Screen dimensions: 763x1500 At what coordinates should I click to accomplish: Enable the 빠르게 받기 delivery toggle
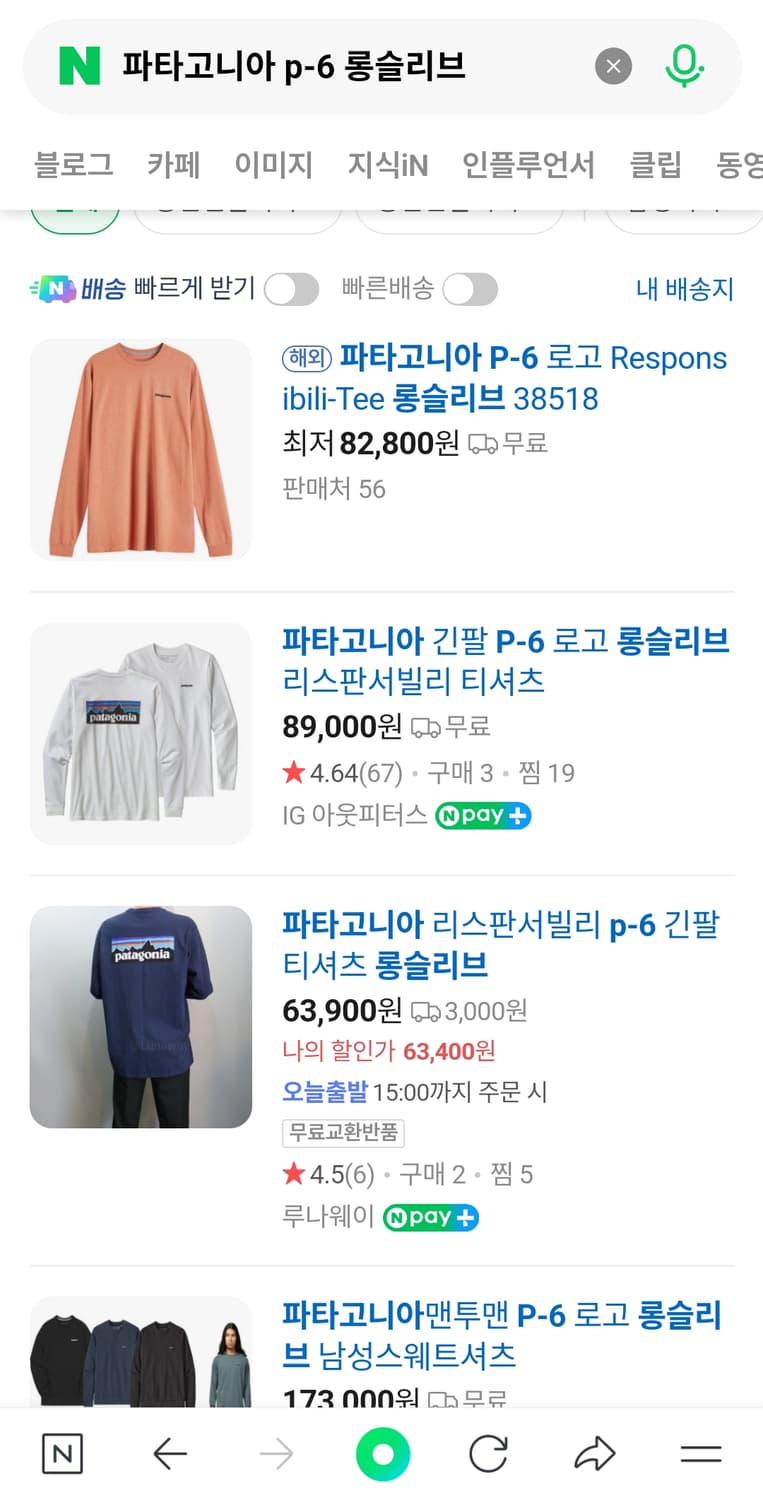click(x=291, y=289)
